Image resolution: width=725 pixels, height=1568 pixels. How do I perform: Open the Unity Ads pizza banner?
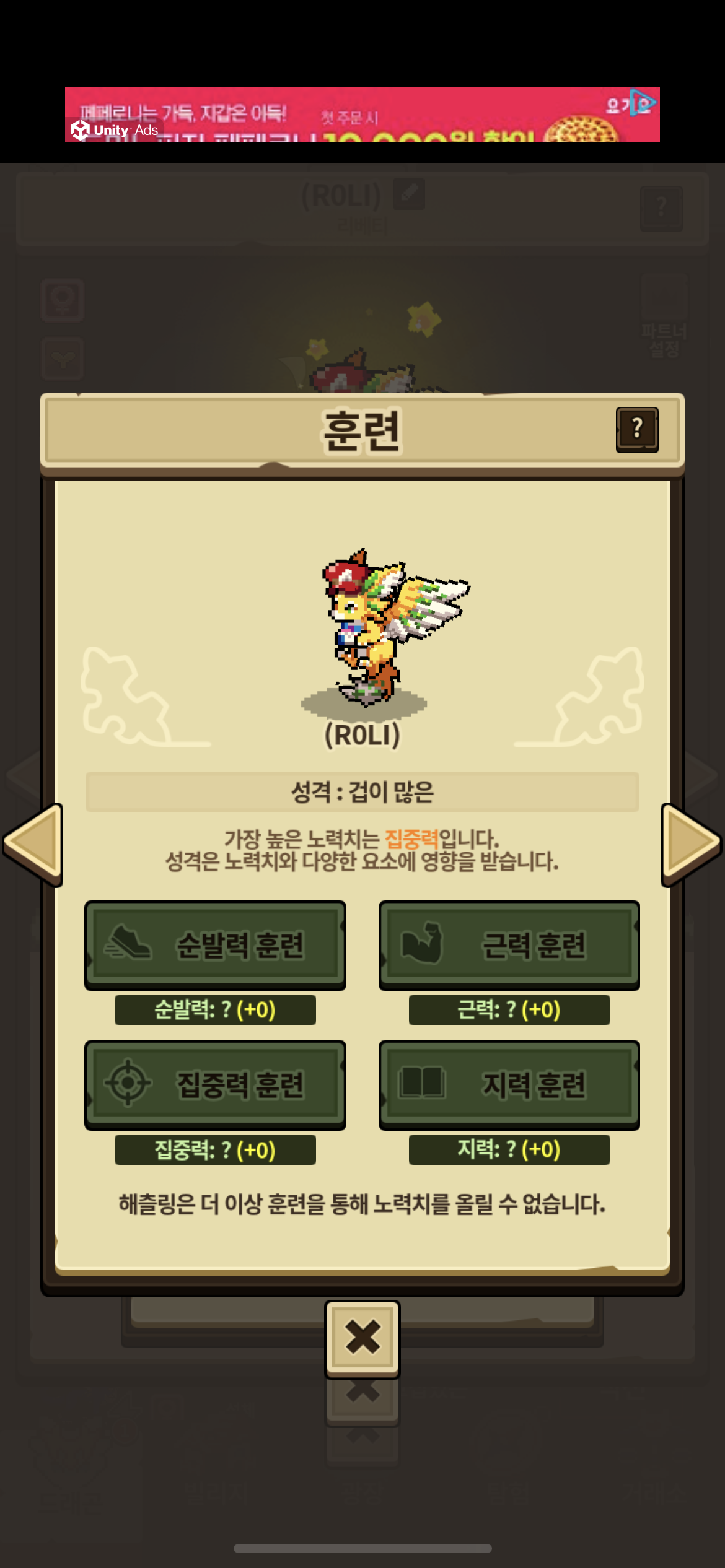[x=362, y=115]
